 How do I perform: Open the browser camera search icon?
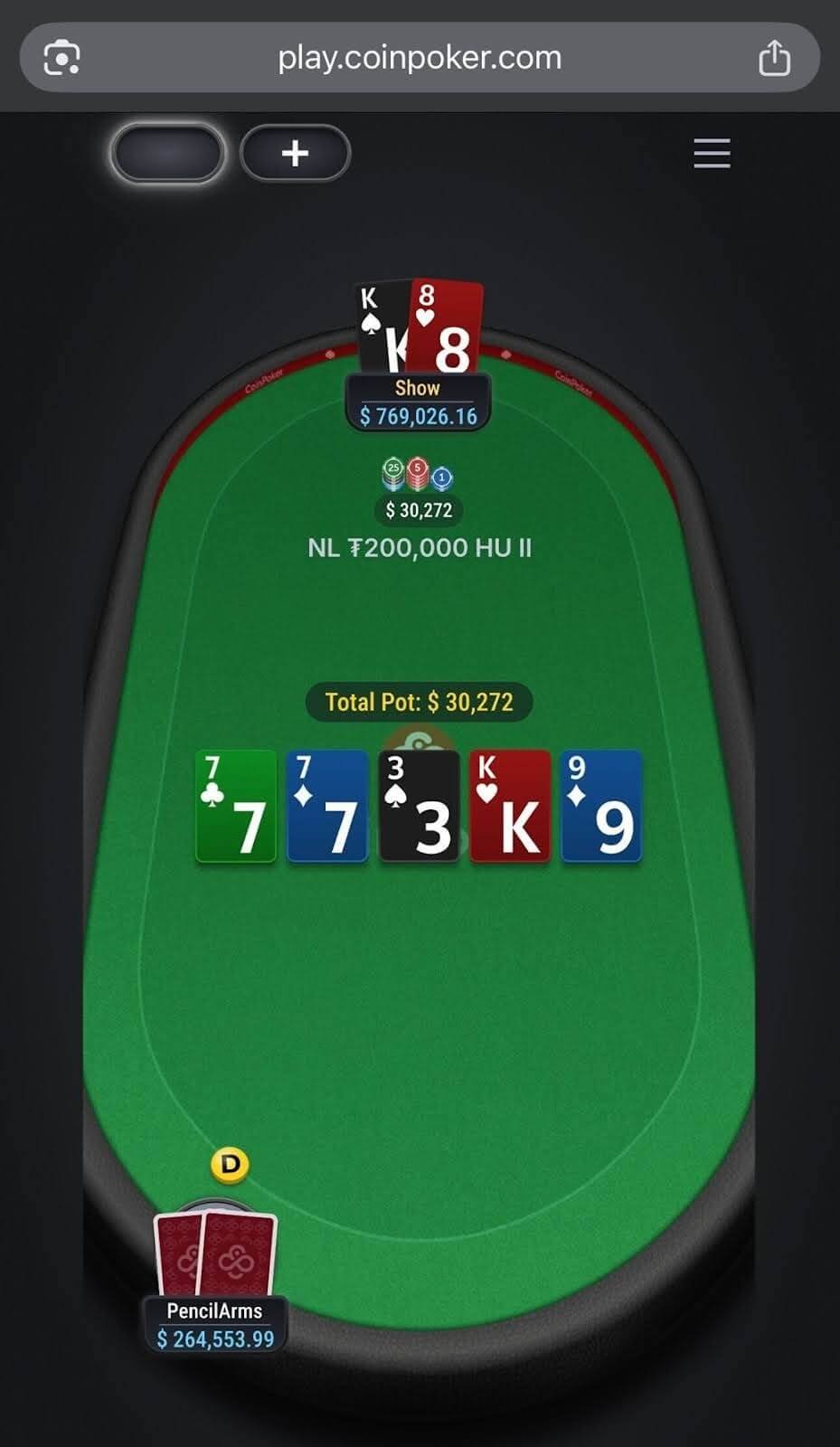pyautogui.click(x=61, y=59)
